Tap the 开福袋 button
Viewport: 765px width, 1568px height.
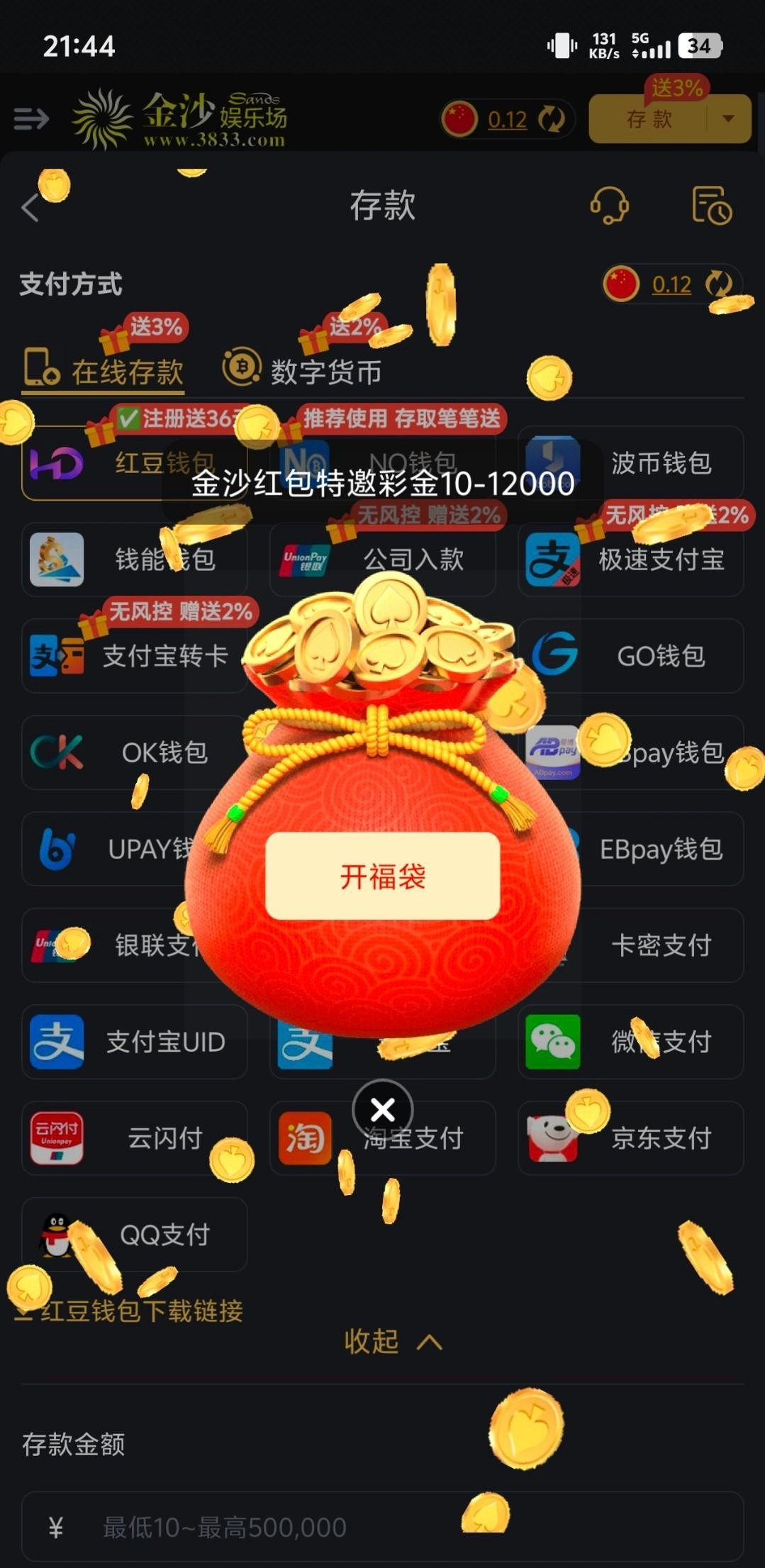[x=382, y=877]
